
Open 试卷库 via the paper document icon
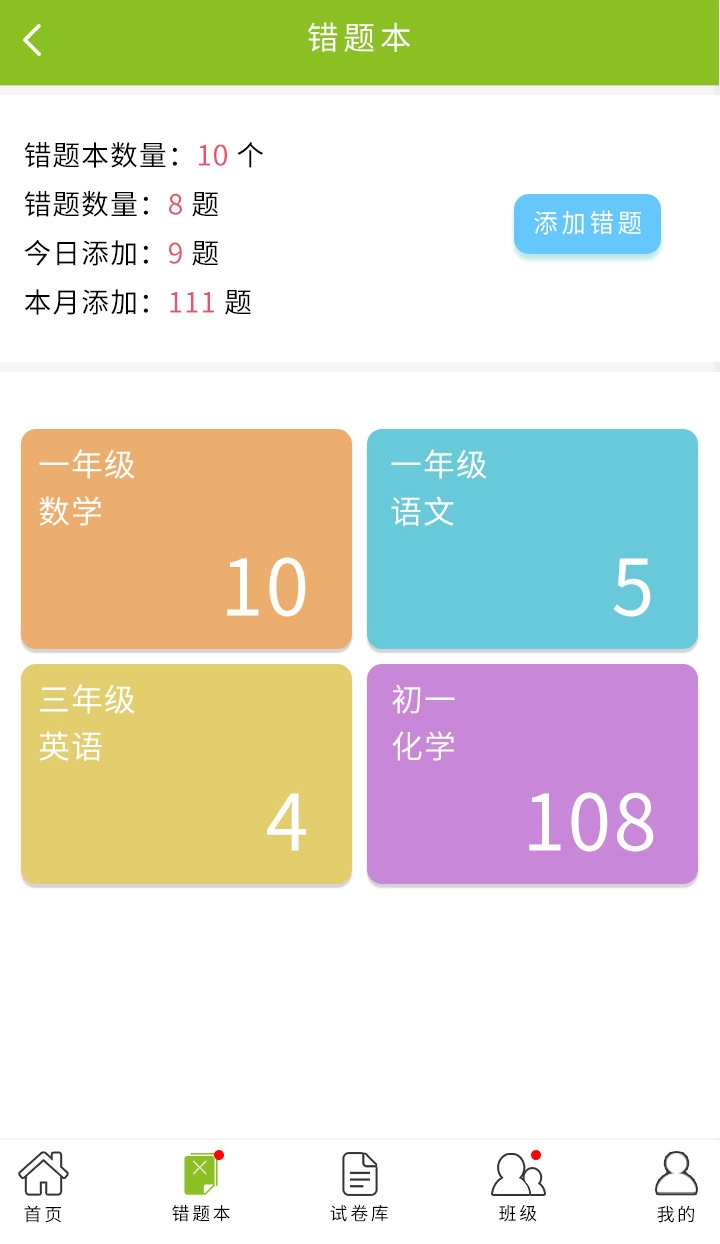click(x=359, y=1178)
